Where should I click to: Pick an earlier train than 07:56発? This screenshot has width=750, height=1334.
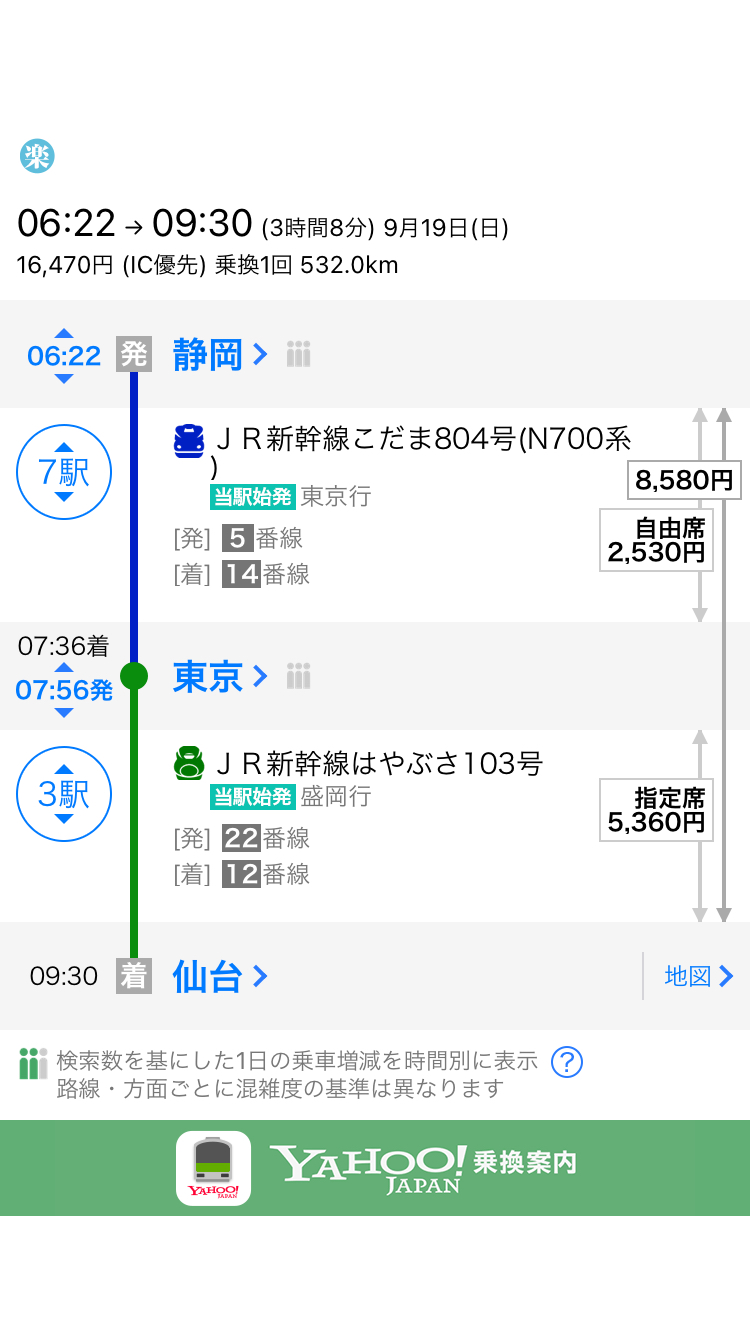(64, 667)
